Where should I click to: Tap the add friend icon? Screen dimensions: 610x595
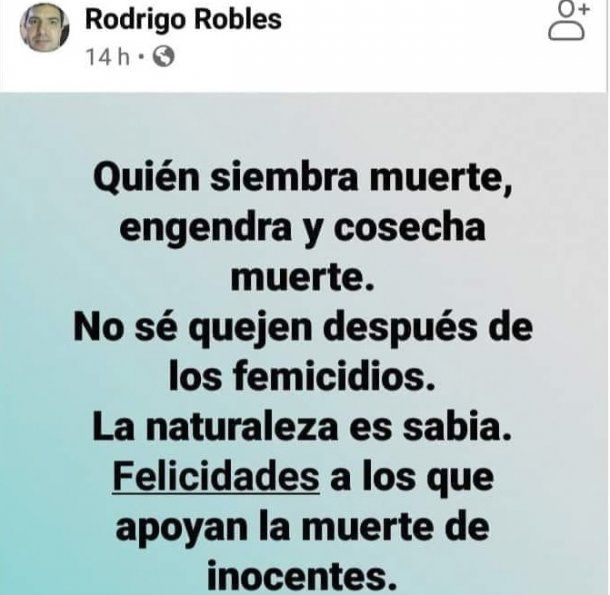pos(568,19)
